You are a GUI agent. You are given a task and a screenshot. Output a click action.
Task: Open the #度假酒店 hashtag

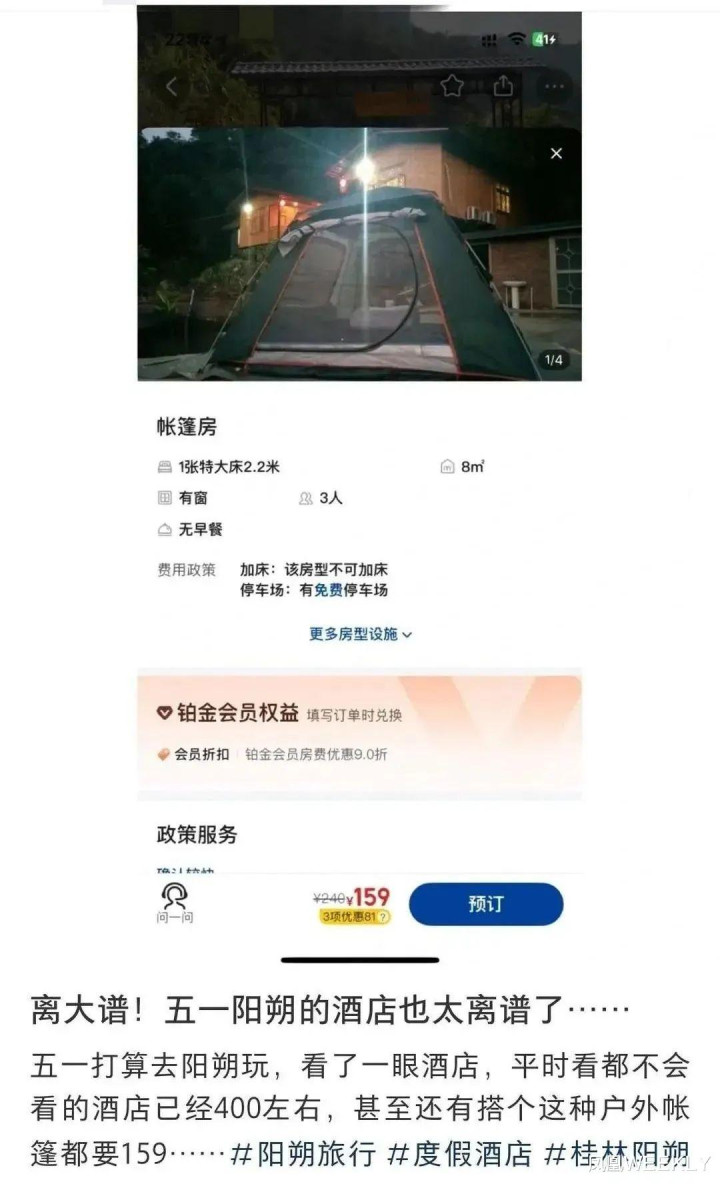coord(460,1154)
